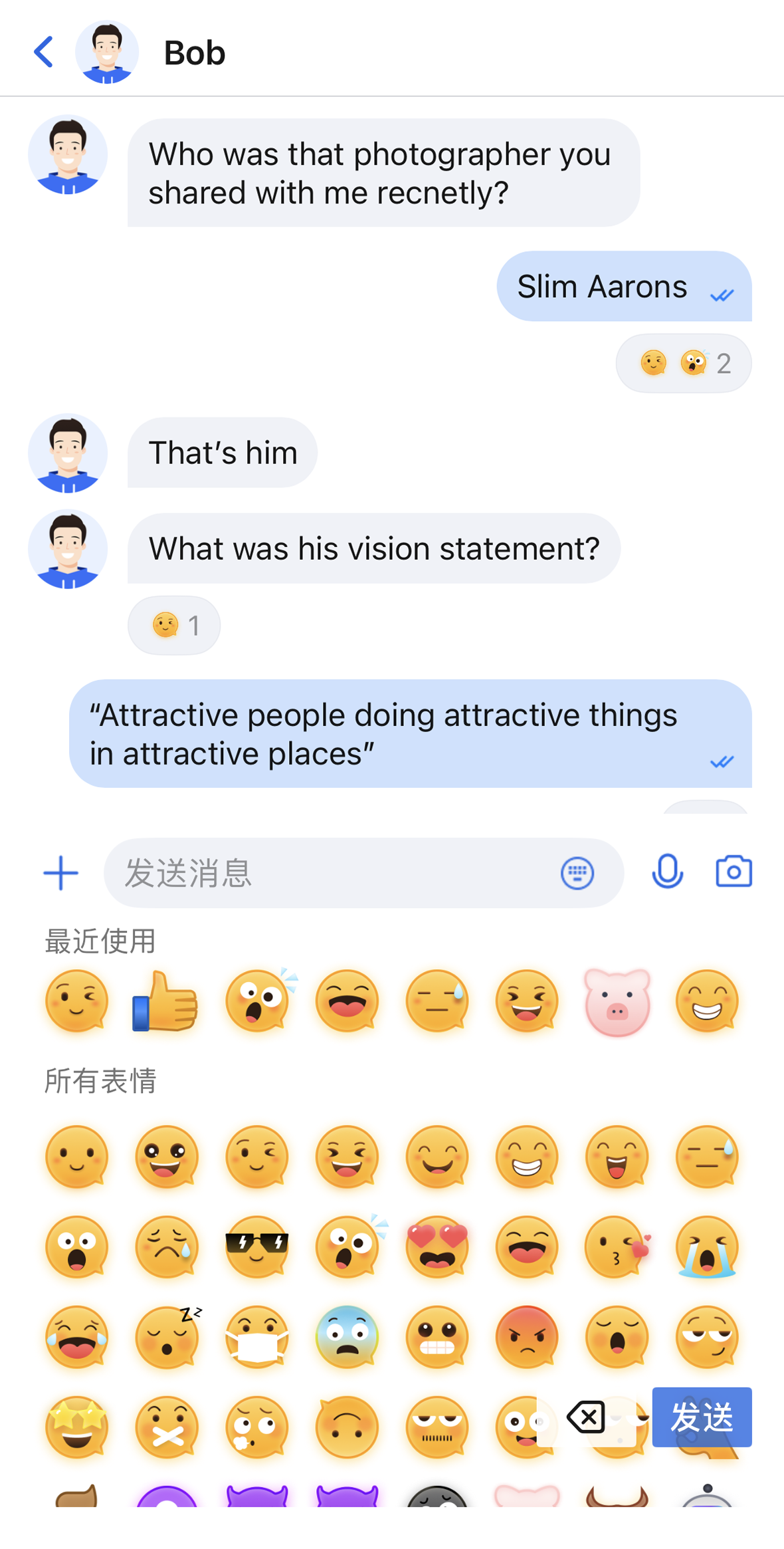
Task: Delete last emoji with backspace
Action: point(586,1417)
